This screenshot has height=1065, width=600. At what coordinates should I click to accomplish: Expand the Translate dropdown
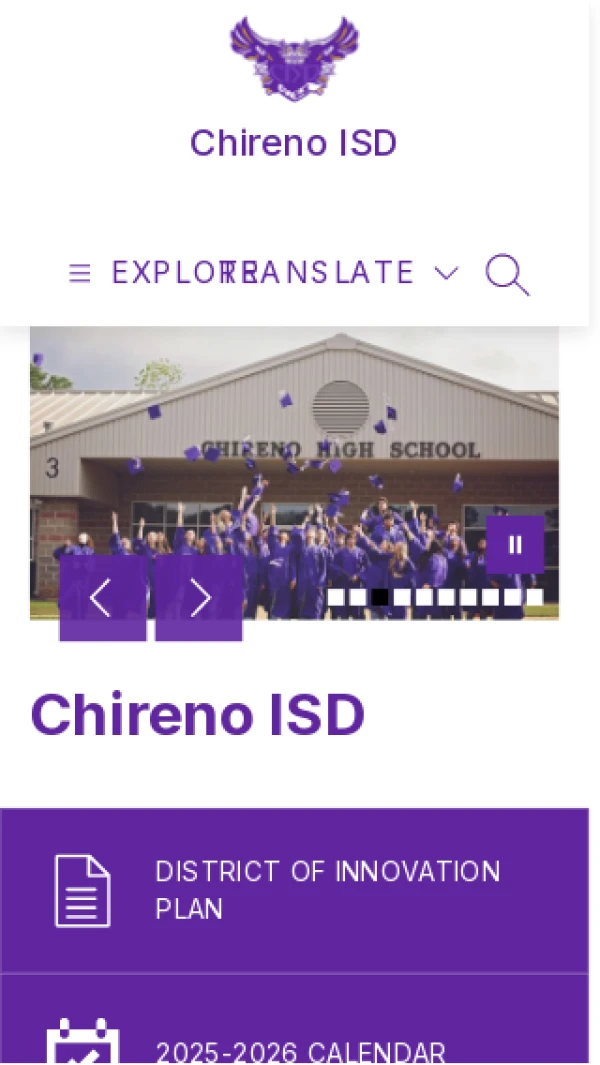tap(446, 273)
